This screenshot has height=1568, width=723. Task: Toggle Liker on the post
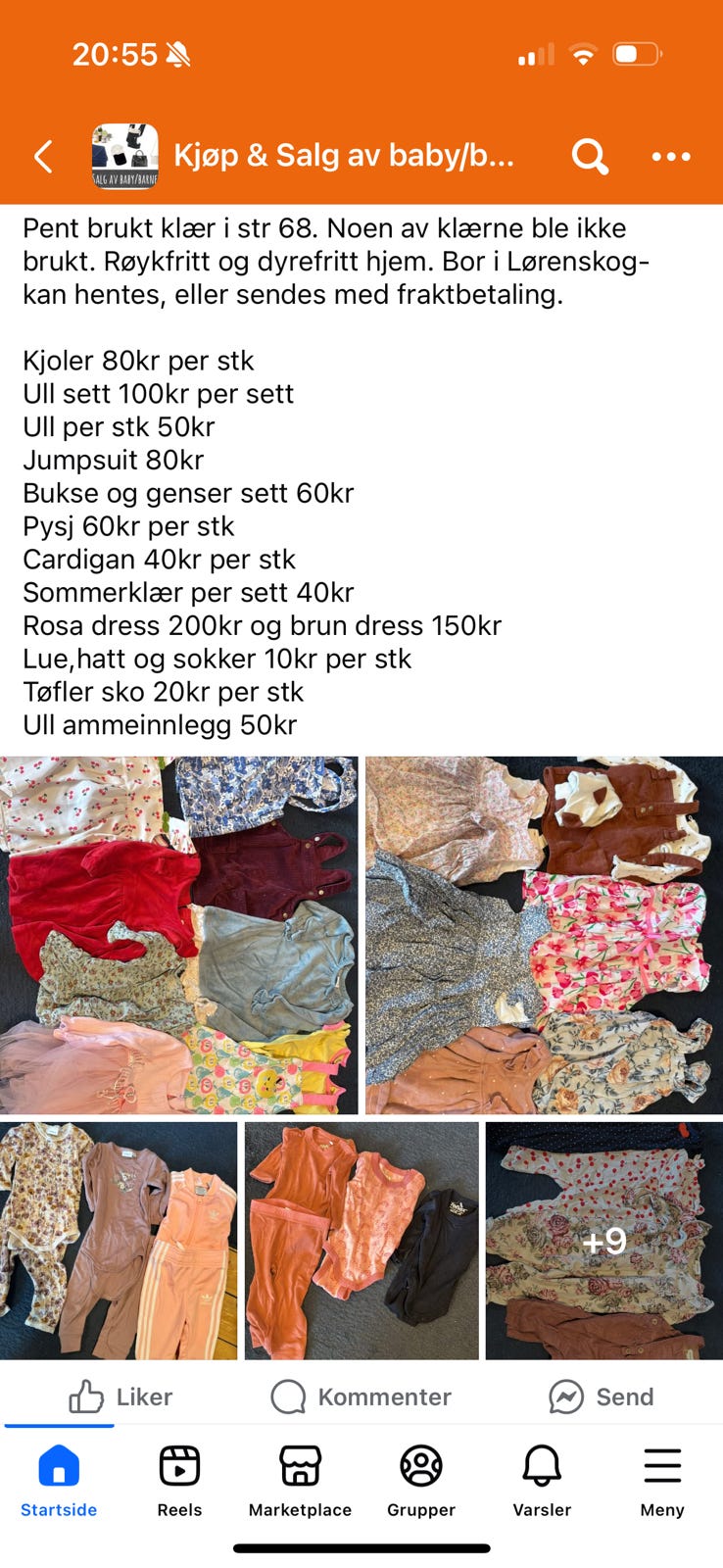(x=120, y=1396)
